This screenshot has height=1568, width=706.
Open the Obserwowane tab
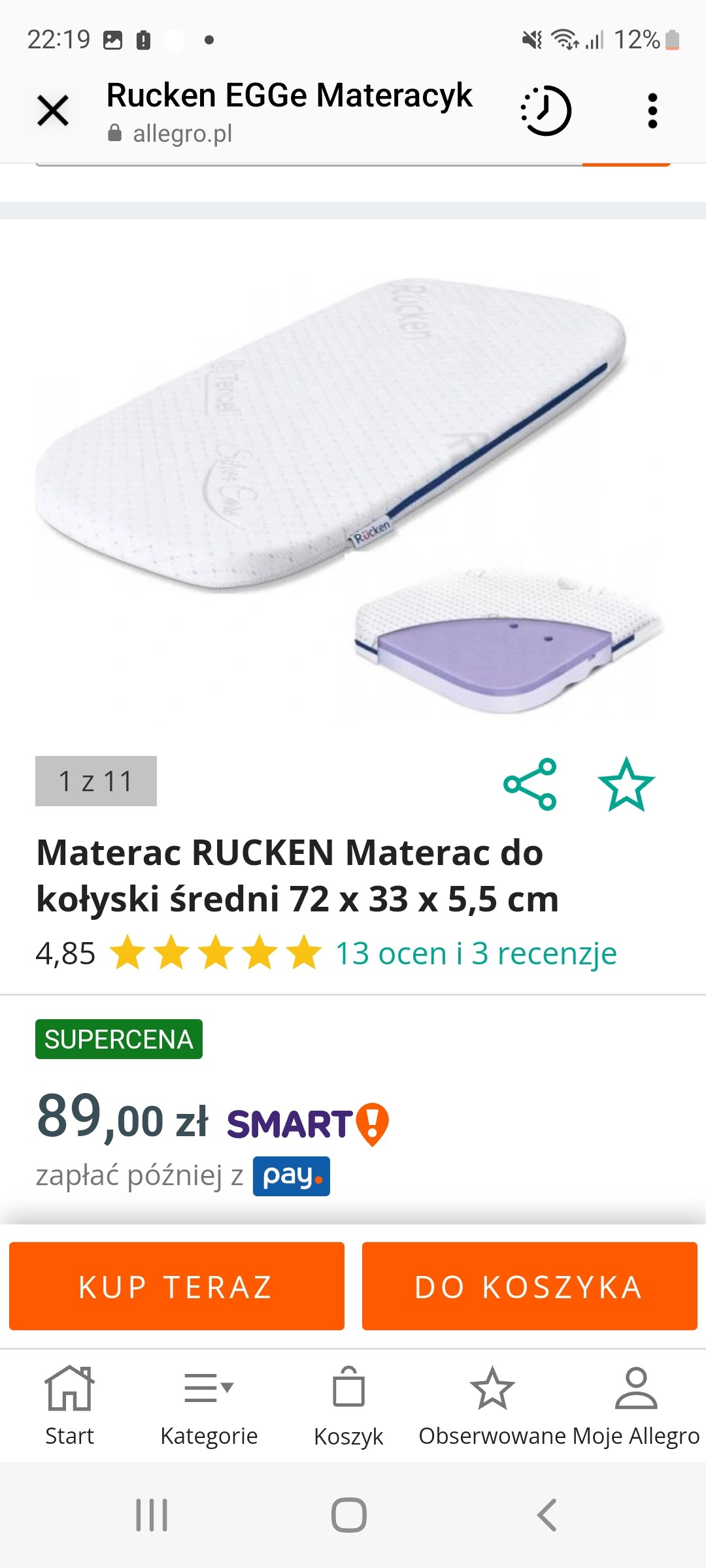click(493, 1405)
